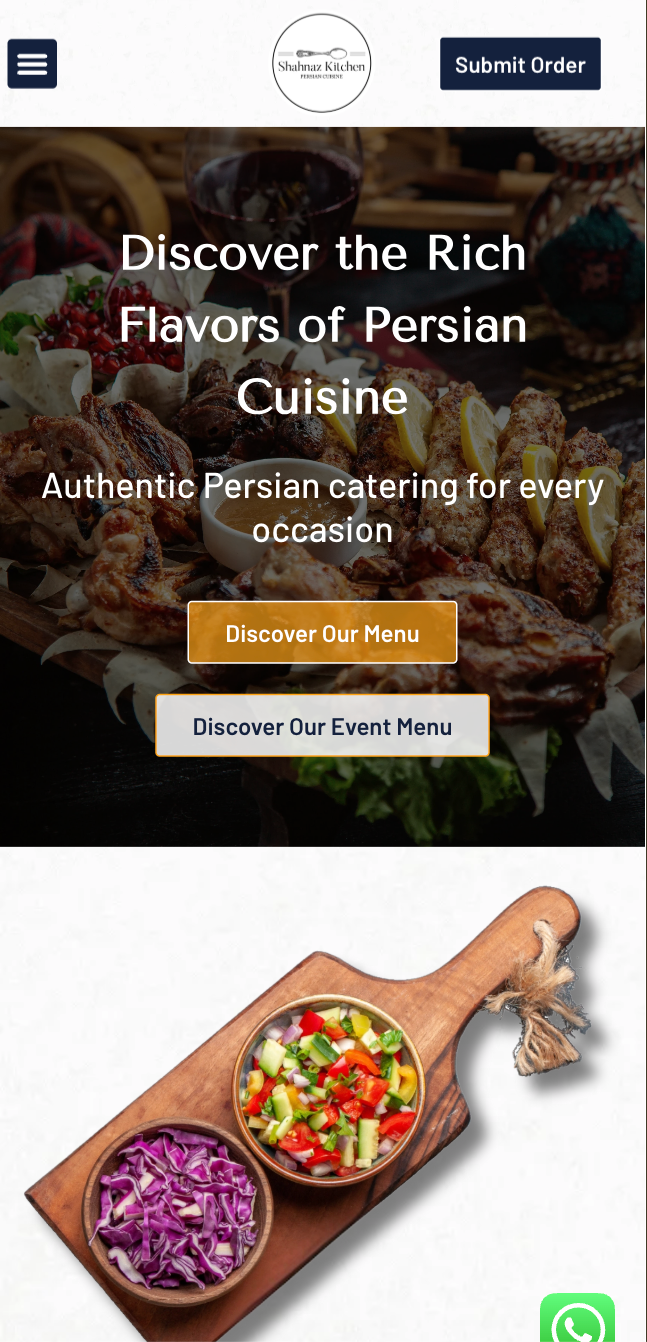The image size is (647, 1342).
Task: Open the Discover Our Menu button
Action: coord(322,632)
